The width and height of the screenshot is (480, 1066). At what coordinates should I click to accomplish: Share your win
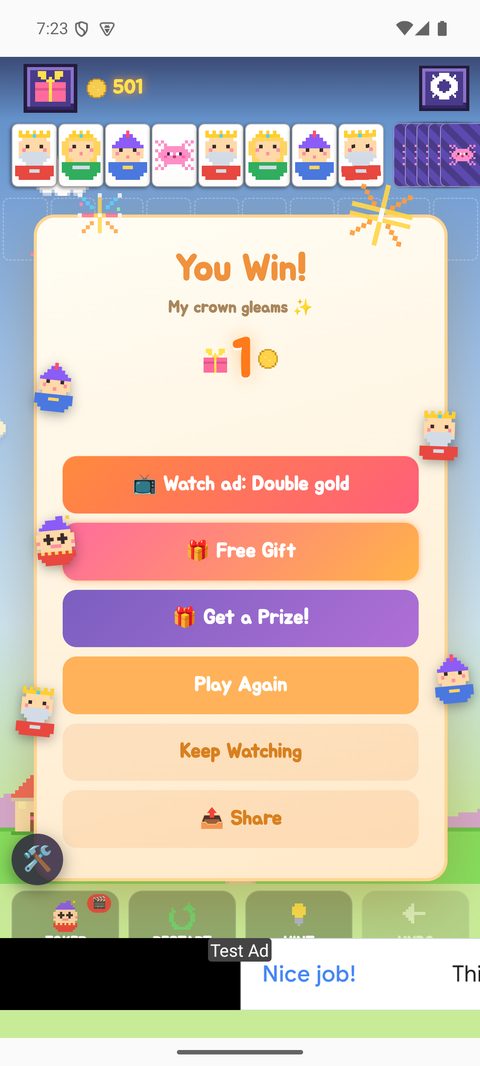point(241,818)
